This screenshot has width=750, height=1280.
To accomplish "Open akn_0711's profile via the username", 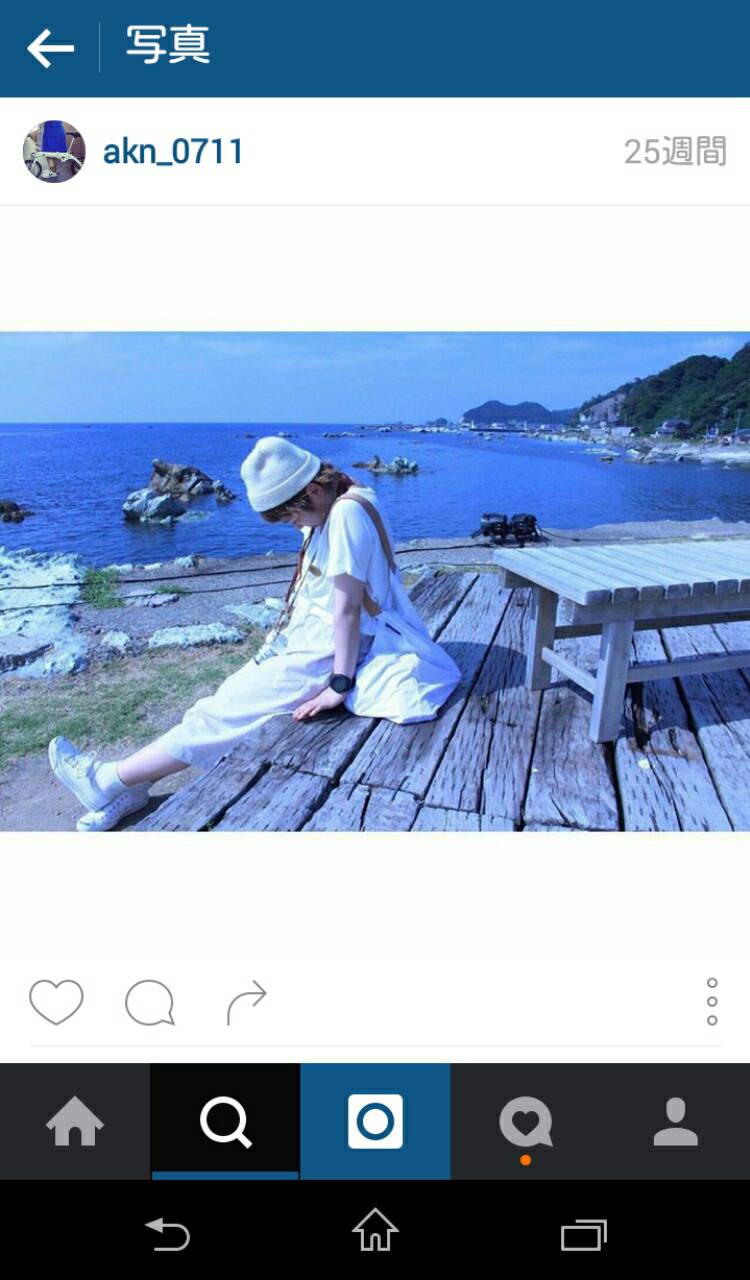I will point(173,152).
